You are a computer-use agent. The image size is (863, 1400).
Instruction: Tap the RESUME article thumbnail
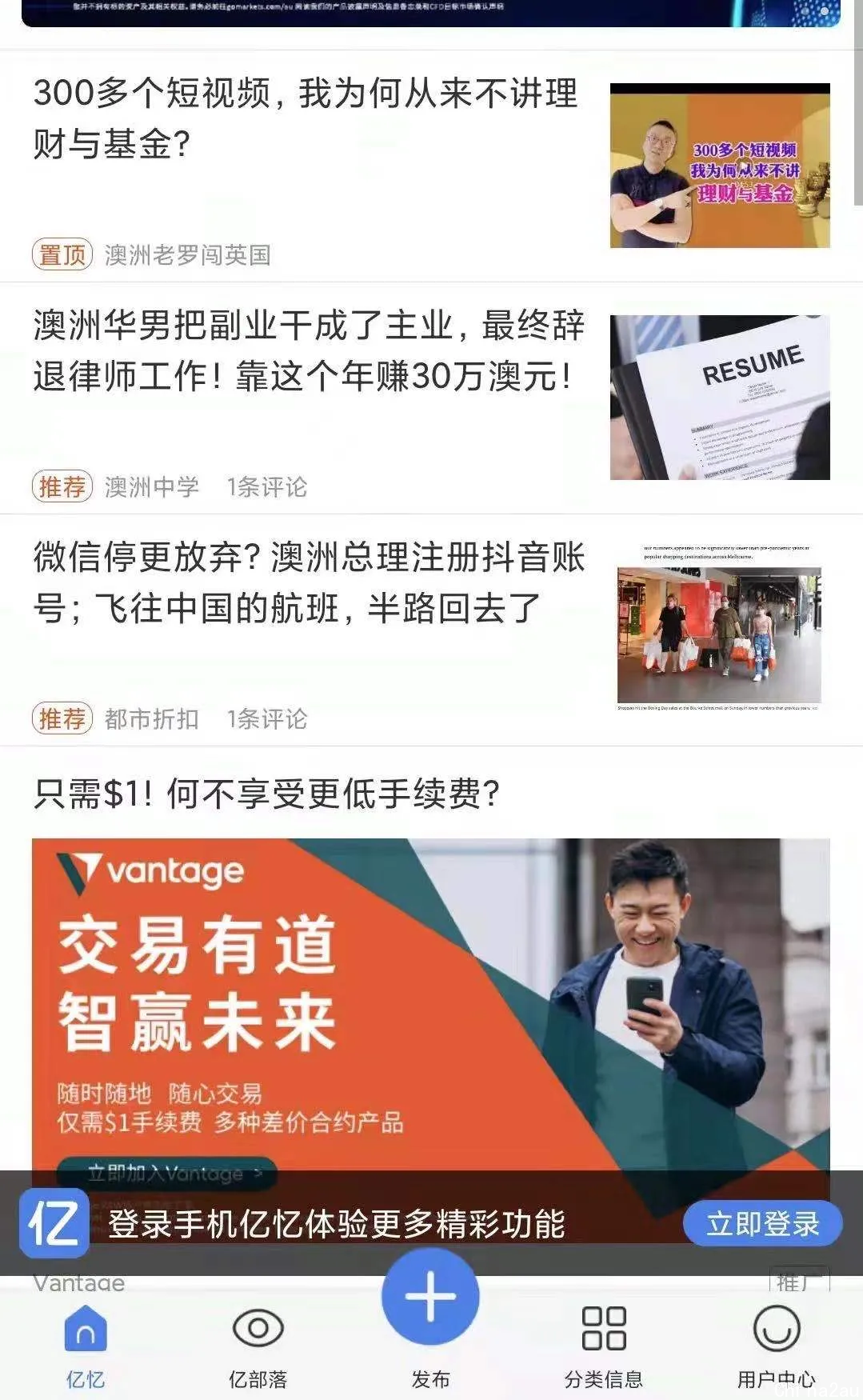point(719,398)
